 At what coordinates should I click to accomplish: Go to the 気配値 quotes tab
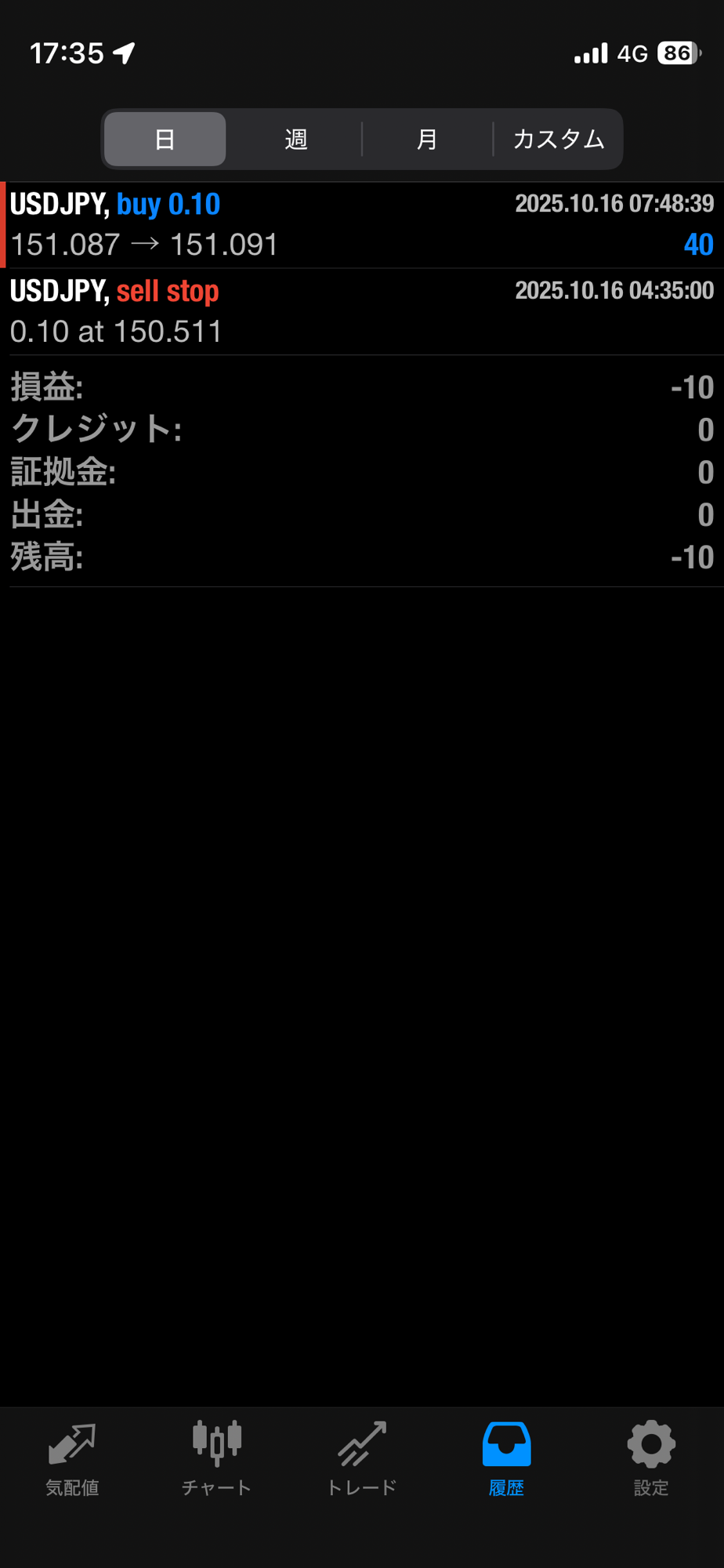(72, 1458)
